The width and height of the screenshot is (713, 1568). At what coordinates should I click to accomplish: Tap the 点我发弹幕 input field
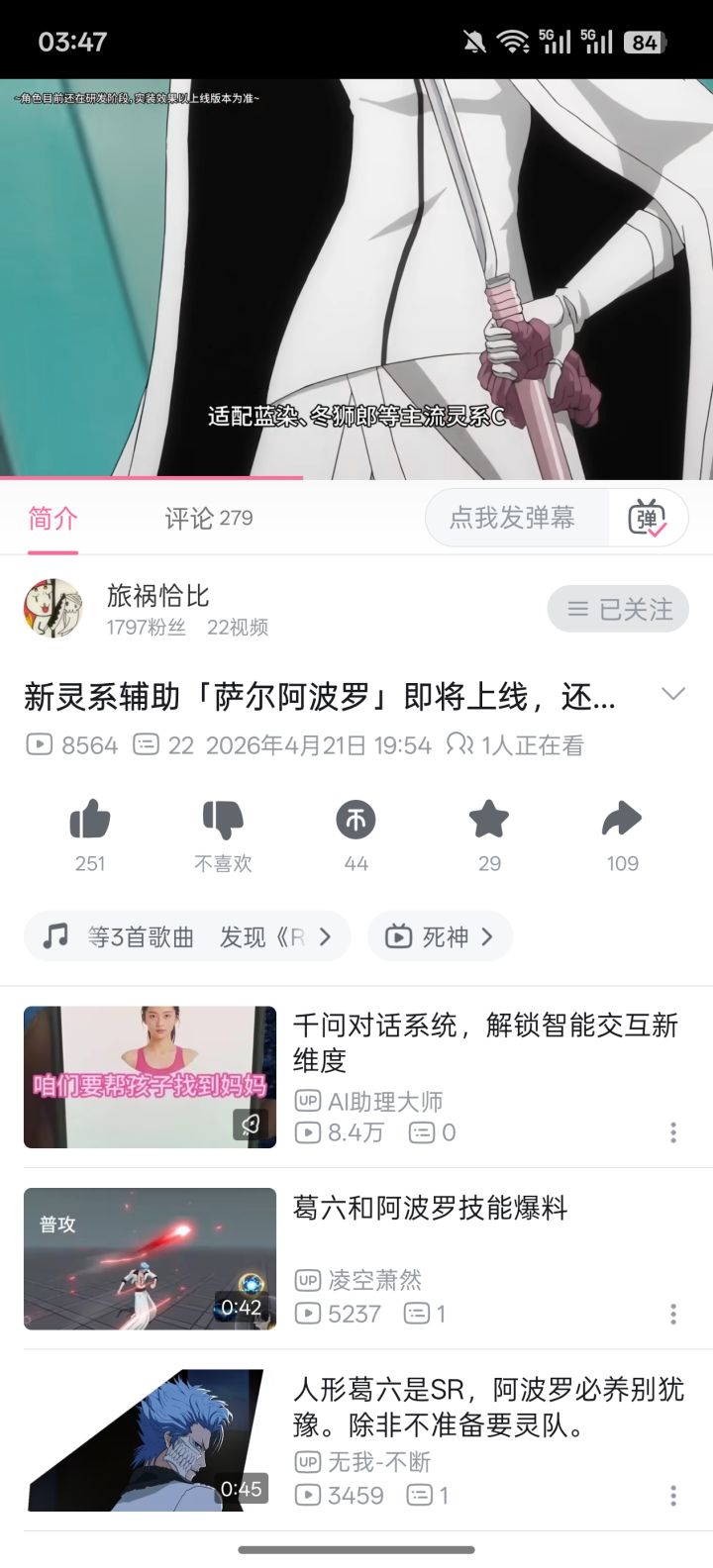tap(513, 518)
